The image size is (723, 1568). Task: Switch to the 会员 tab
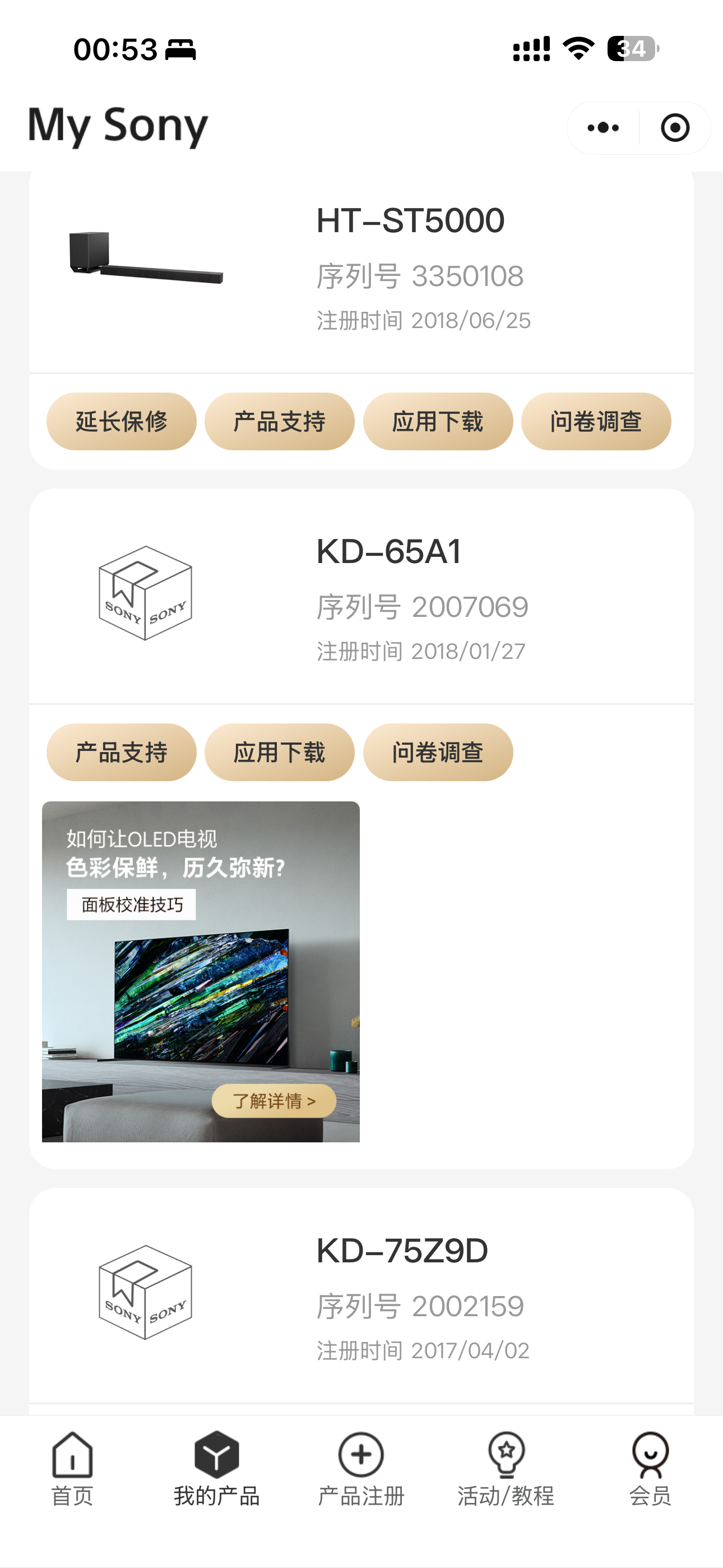click(x=650, y=1468)
